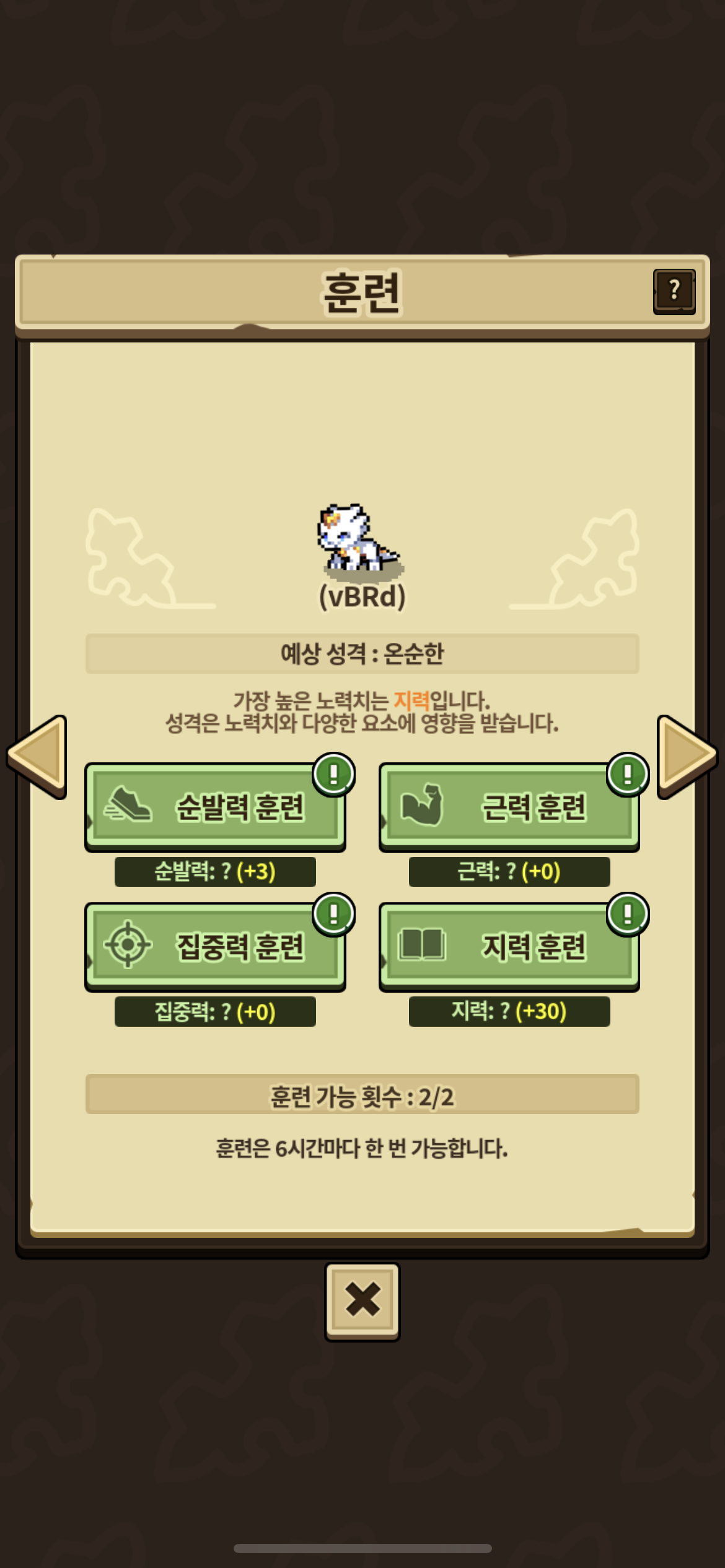This screenshot has height=1568, width=725.
Task: Start 순발력 훈련 agility training
Action: click(x=215, y=807)
